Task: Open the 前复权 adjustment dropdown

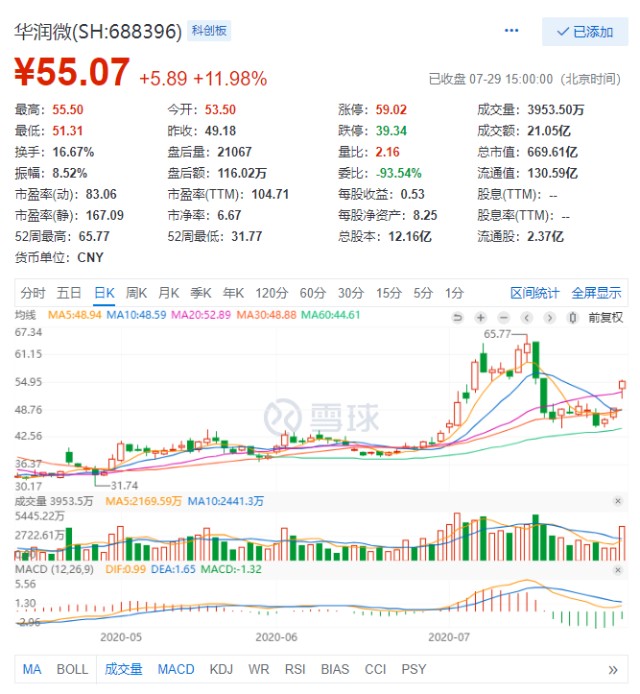Action: (605, 317)
